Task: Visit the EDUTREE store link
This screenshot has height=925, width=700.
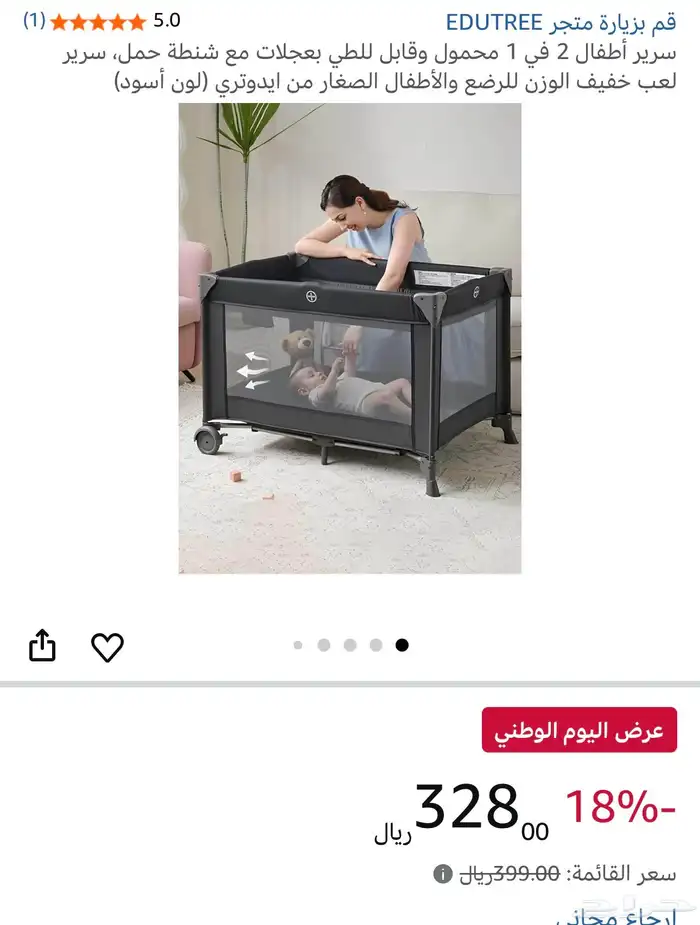Action: (x=560, y=22)
